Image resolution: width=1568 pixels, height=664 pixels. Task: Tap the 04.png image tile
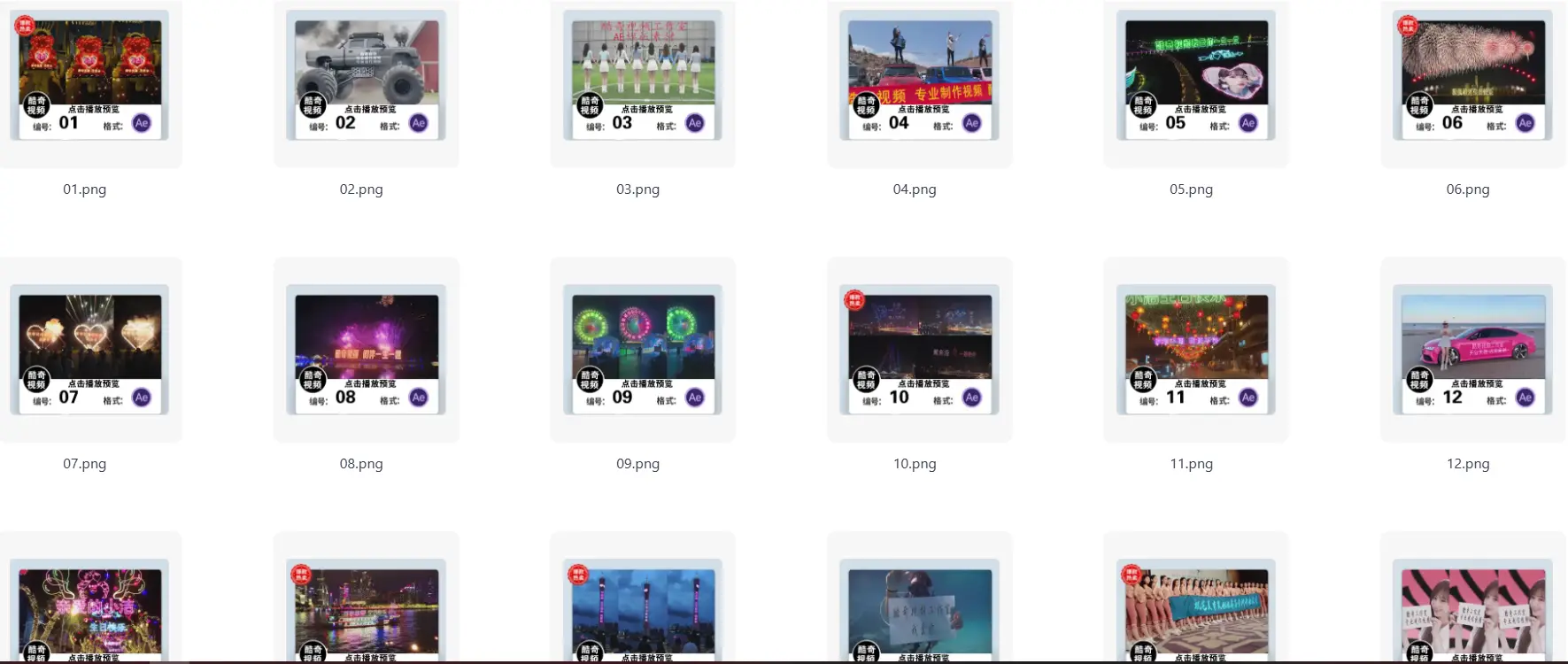coord(920,80)
